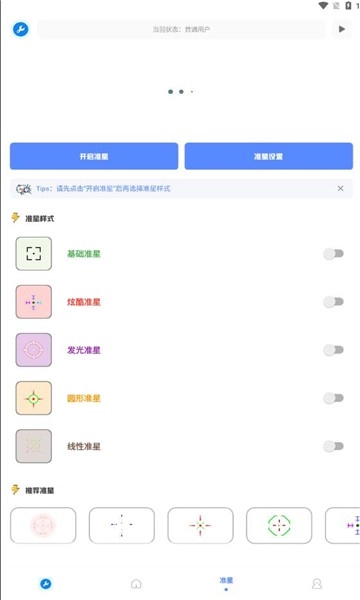This screenshot has height=600, width=360.
Task: Go to the profile tab
Action: (317, 584)
